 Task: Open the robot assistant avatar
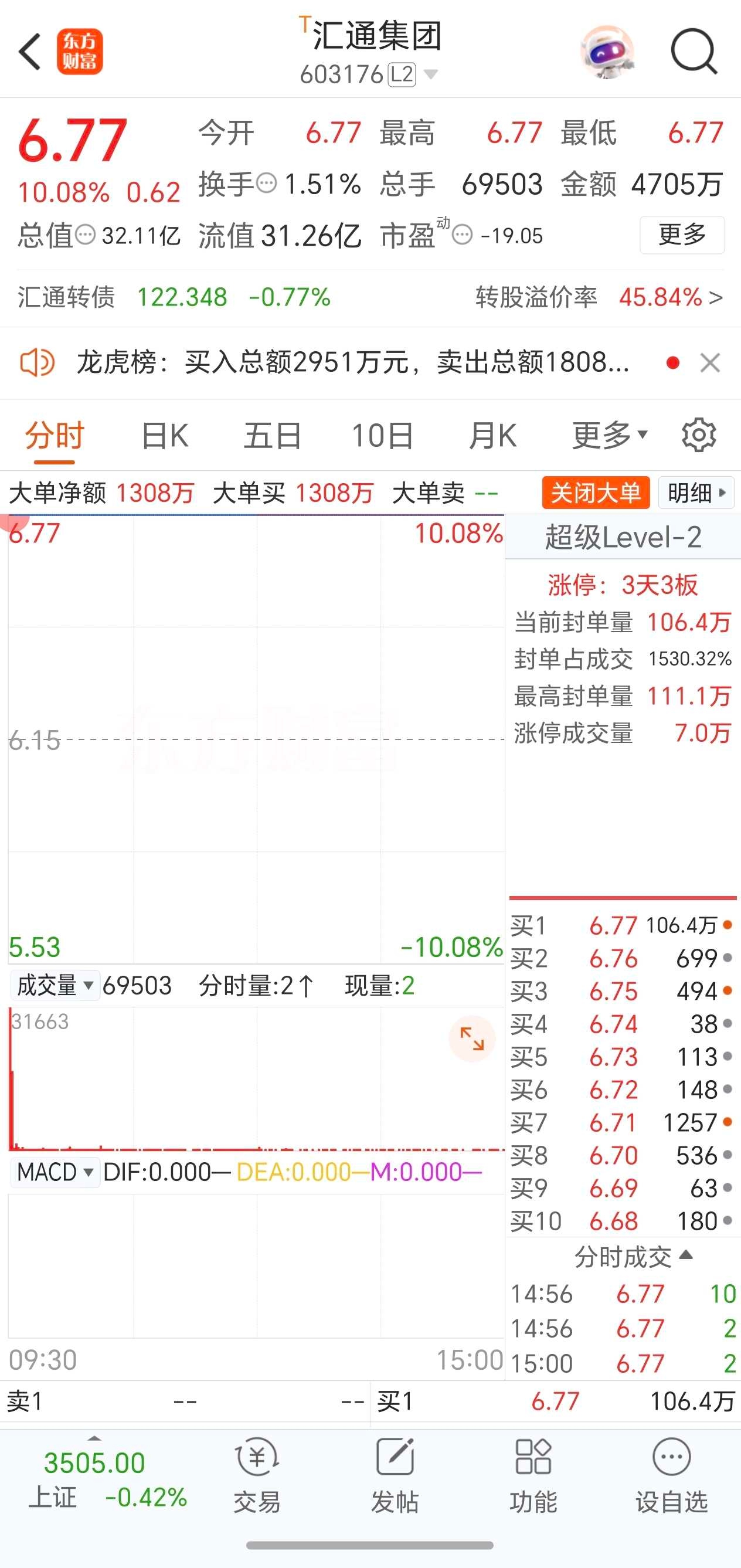(x=607, y=52)
